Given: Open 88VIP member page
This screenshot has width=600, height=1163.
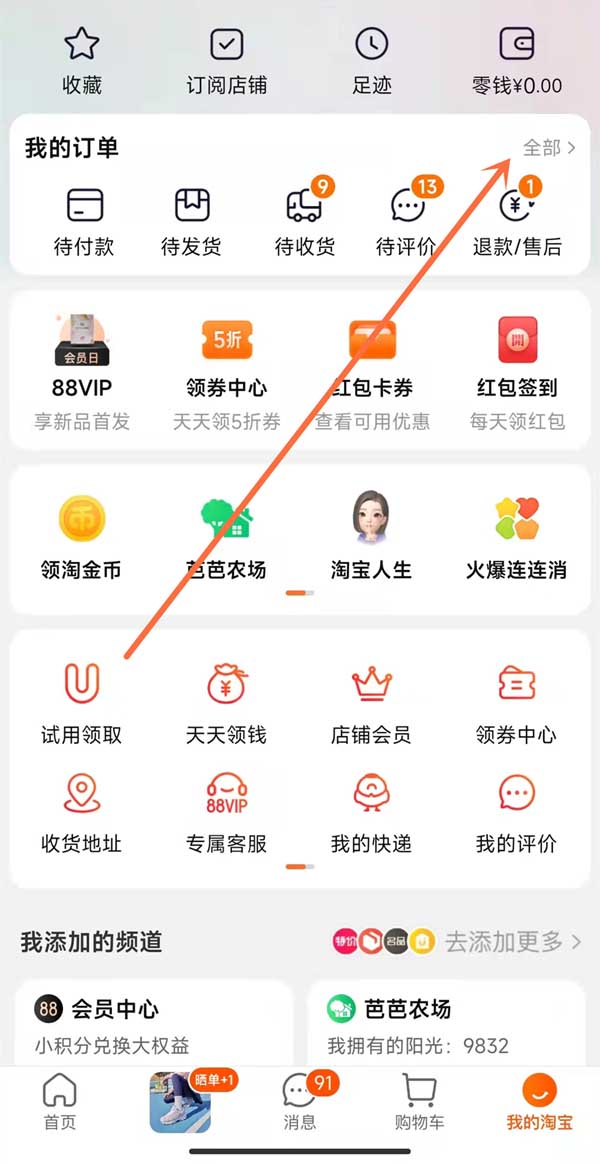Looking at the screenshot, I should (x=82, y=373).
